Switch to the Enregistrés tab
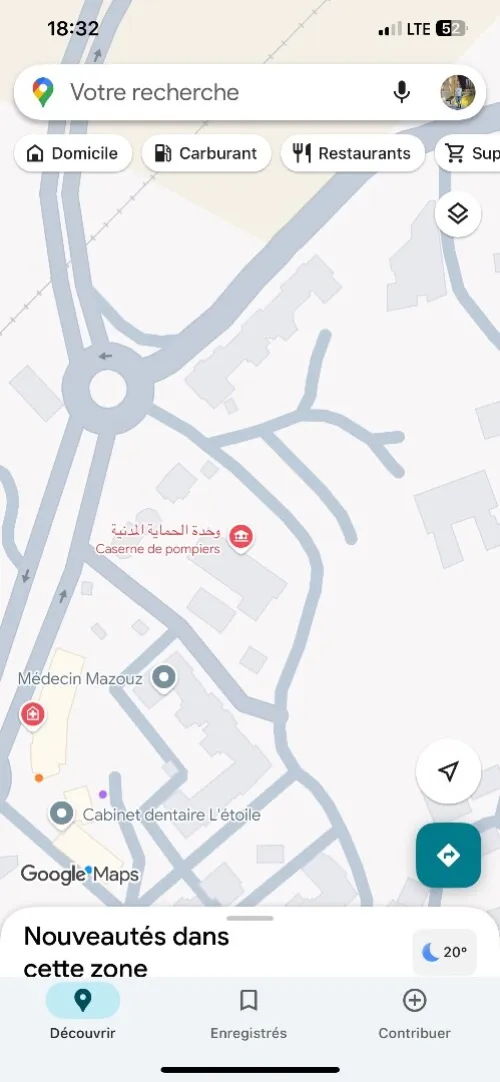 248,1012
